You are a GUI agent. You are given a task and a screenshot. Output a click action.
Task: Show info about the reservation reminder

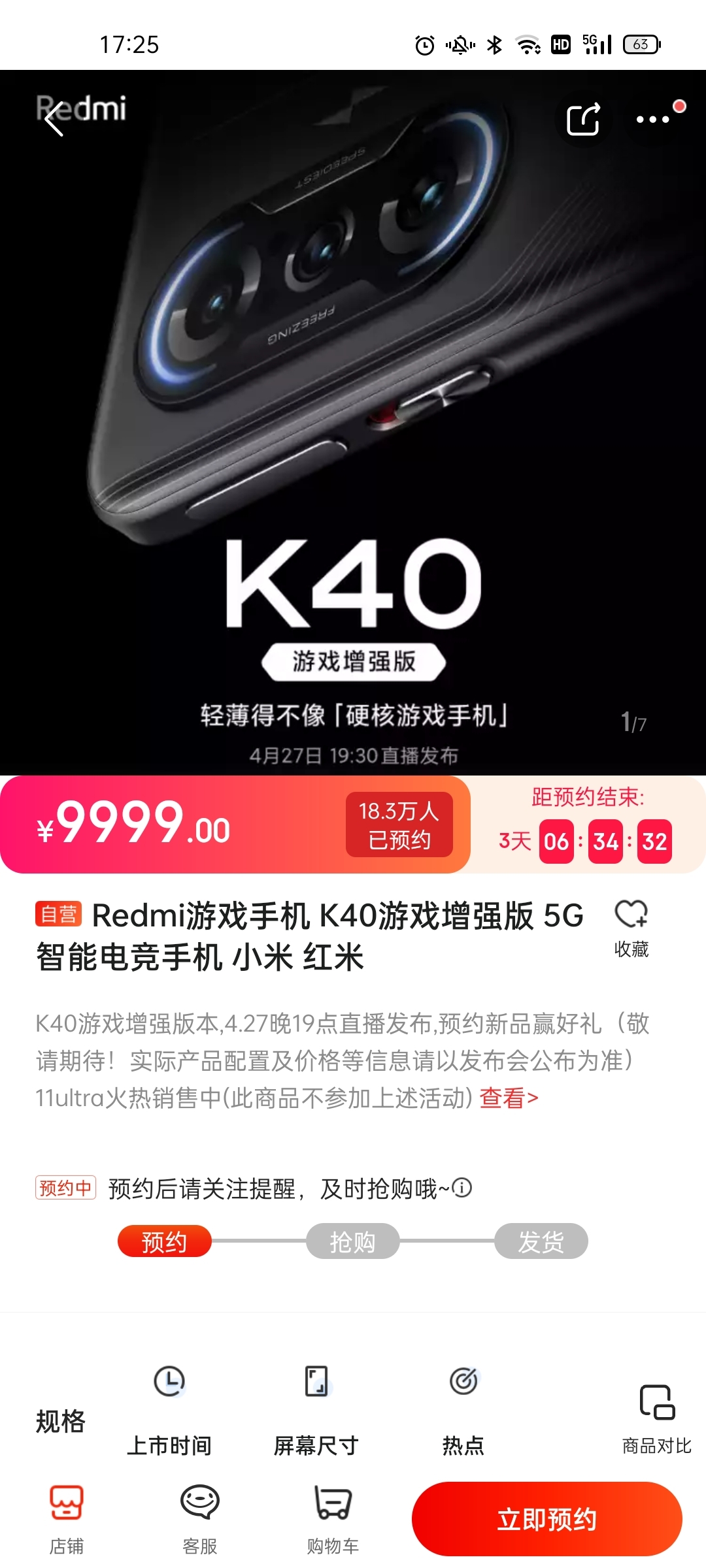[x=462, y=1188]
